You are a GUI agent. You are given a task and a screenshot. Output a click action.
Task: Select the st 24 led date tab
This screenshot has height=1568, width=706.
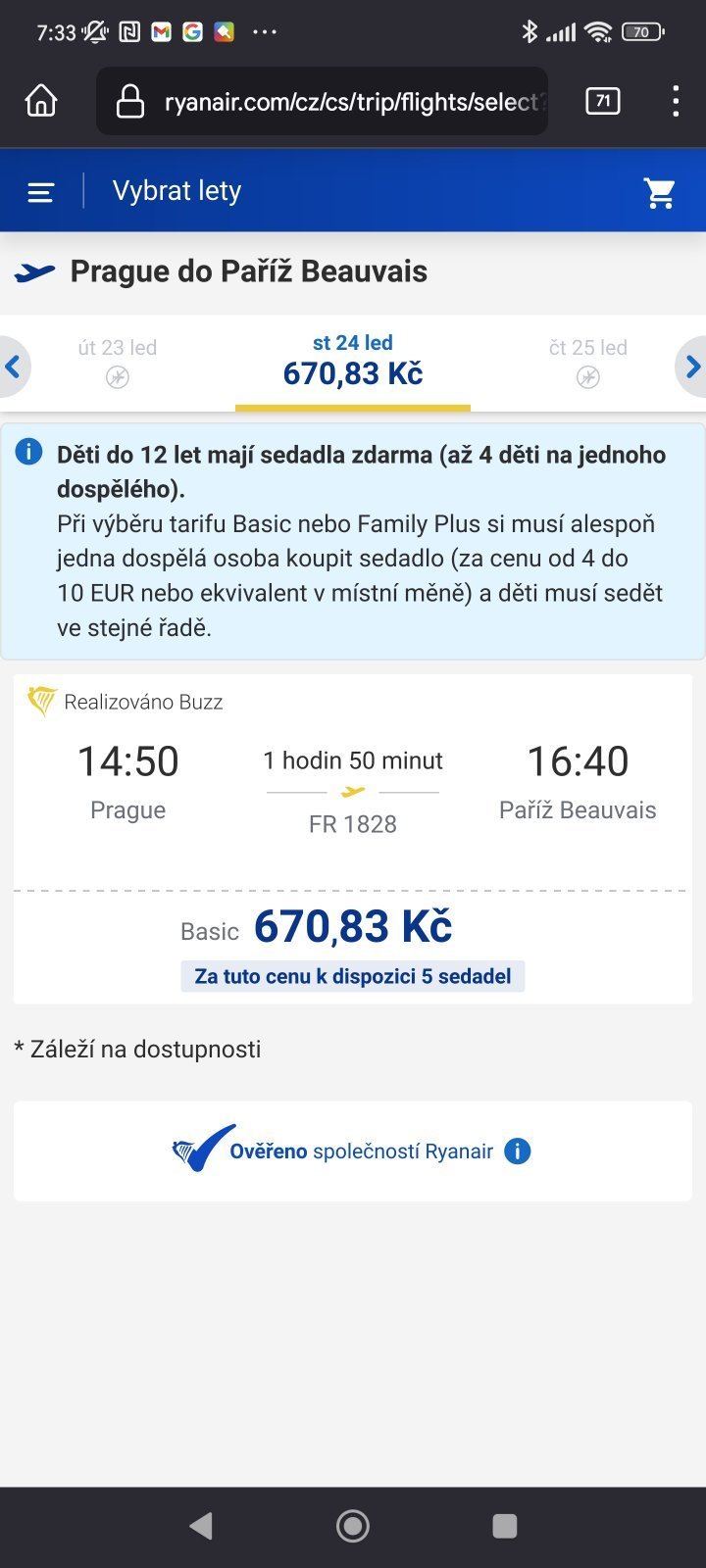[x=353, y=362]
